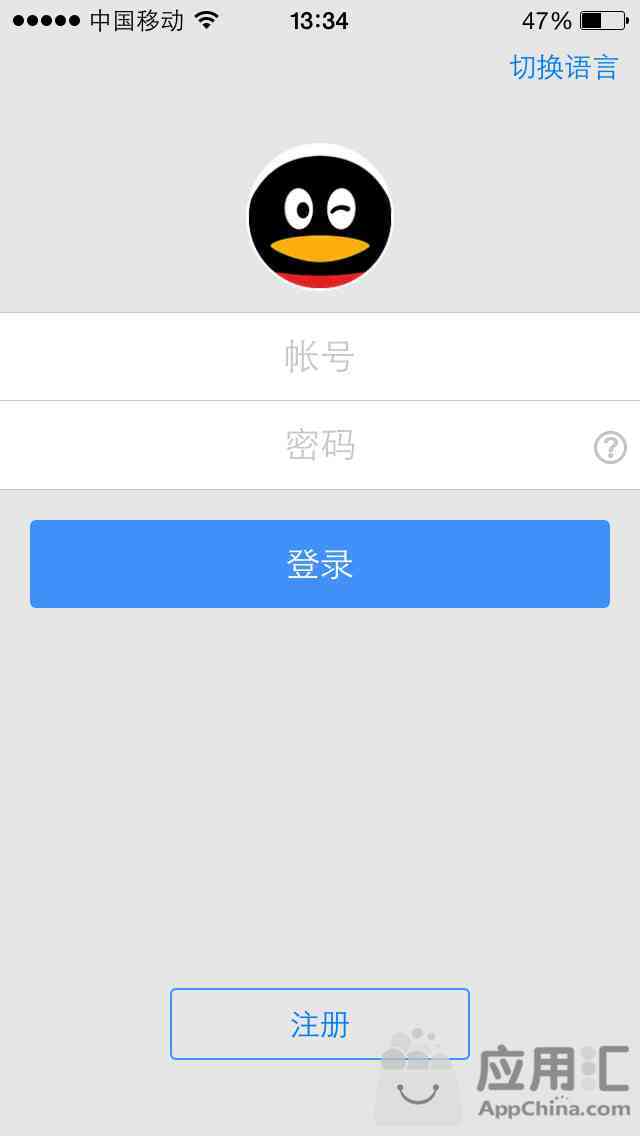This screenshot has height=1136, width=640.
Task: Tap the blue 登录 login button
Action: 320,564
